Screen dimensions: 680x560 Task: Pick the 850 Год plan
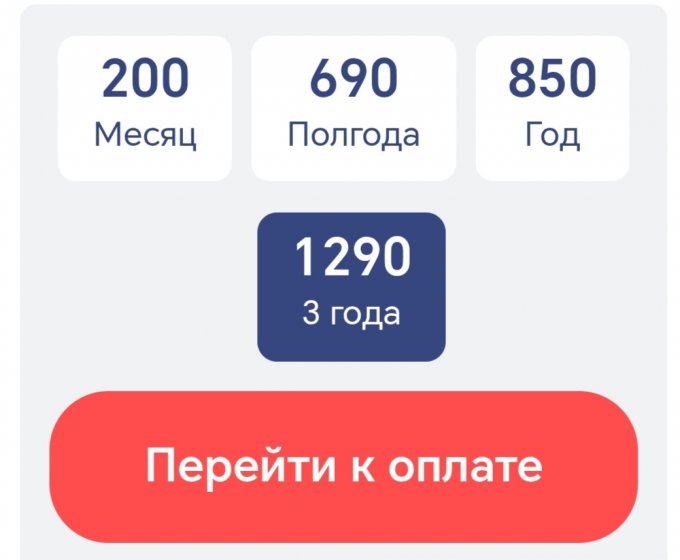[552, 108]
